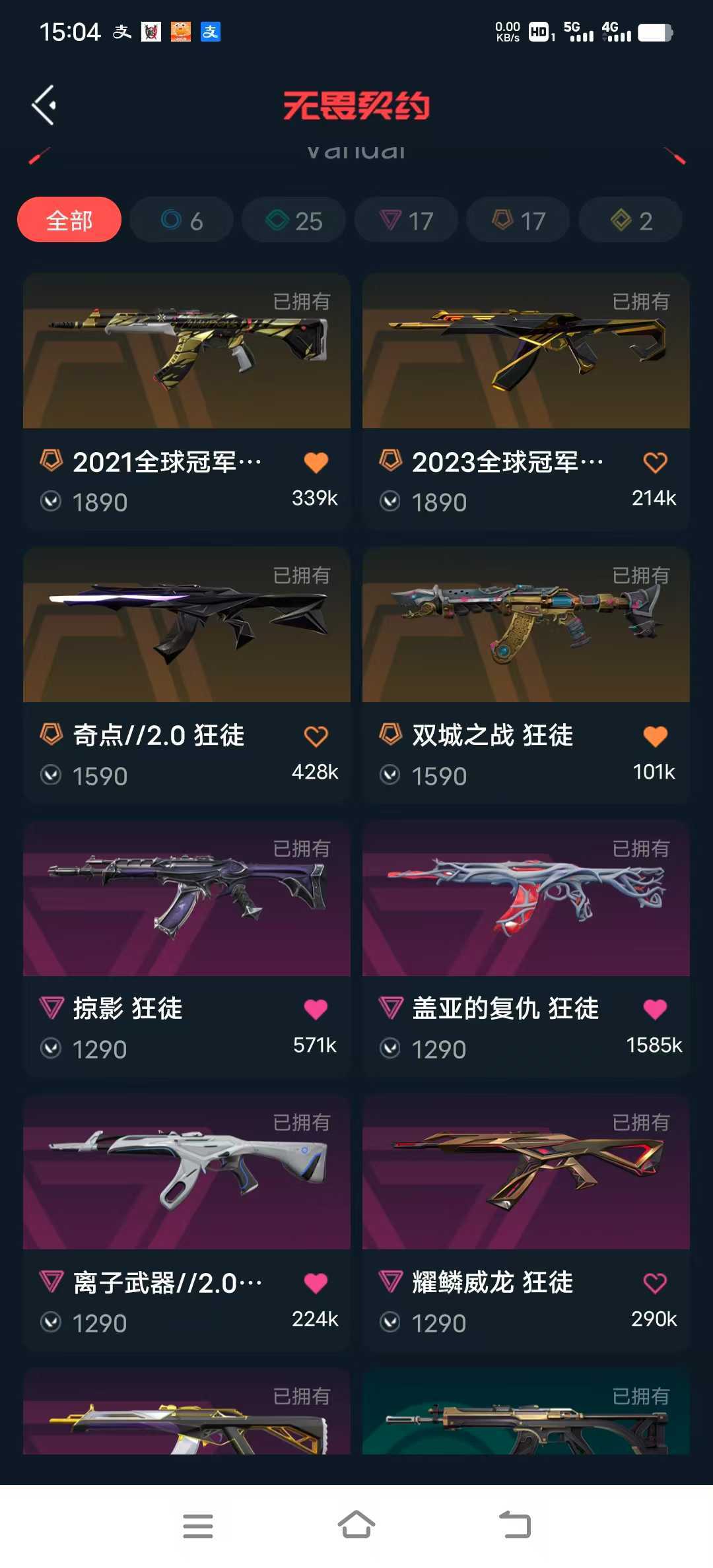Remove like from 2021全球冠军 skin
This screenshot has height=1568, width=713.
[316, 463]
